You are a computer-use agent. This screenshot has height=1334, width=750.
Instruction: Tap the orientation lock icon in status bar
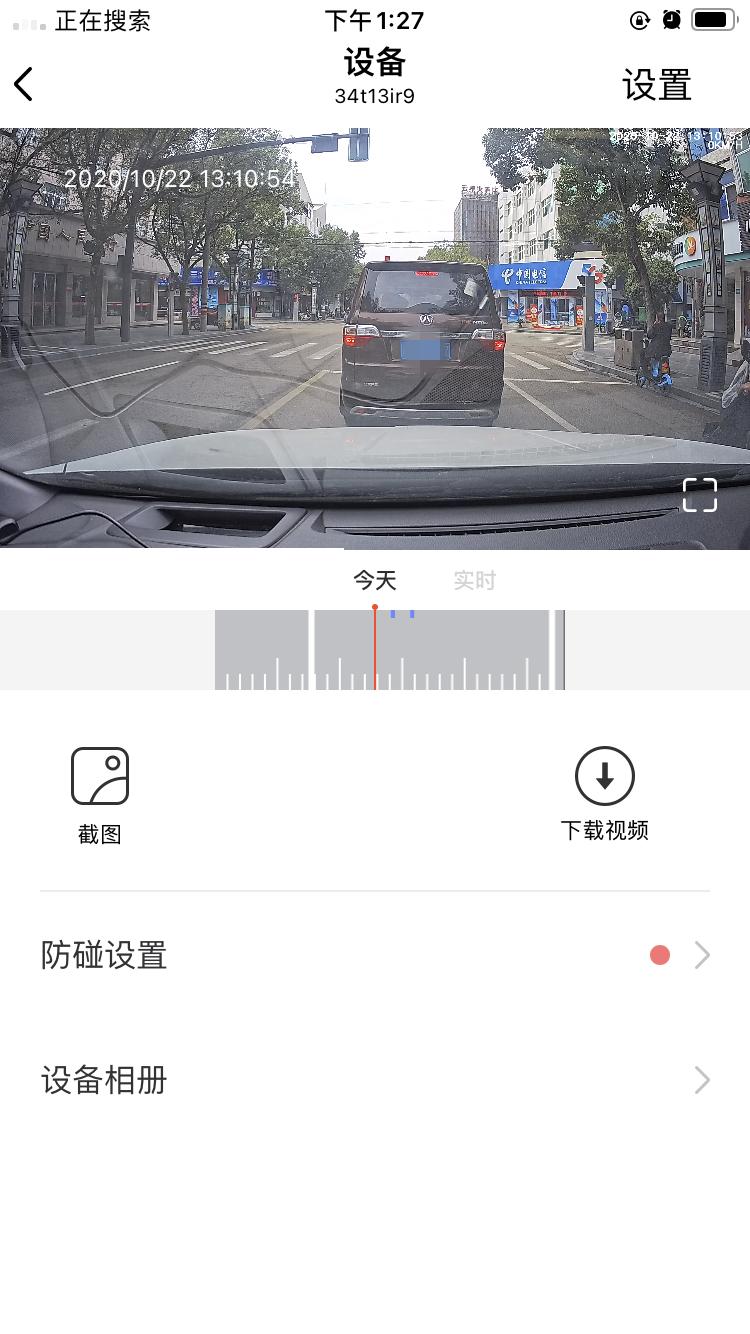click(639, 19)
